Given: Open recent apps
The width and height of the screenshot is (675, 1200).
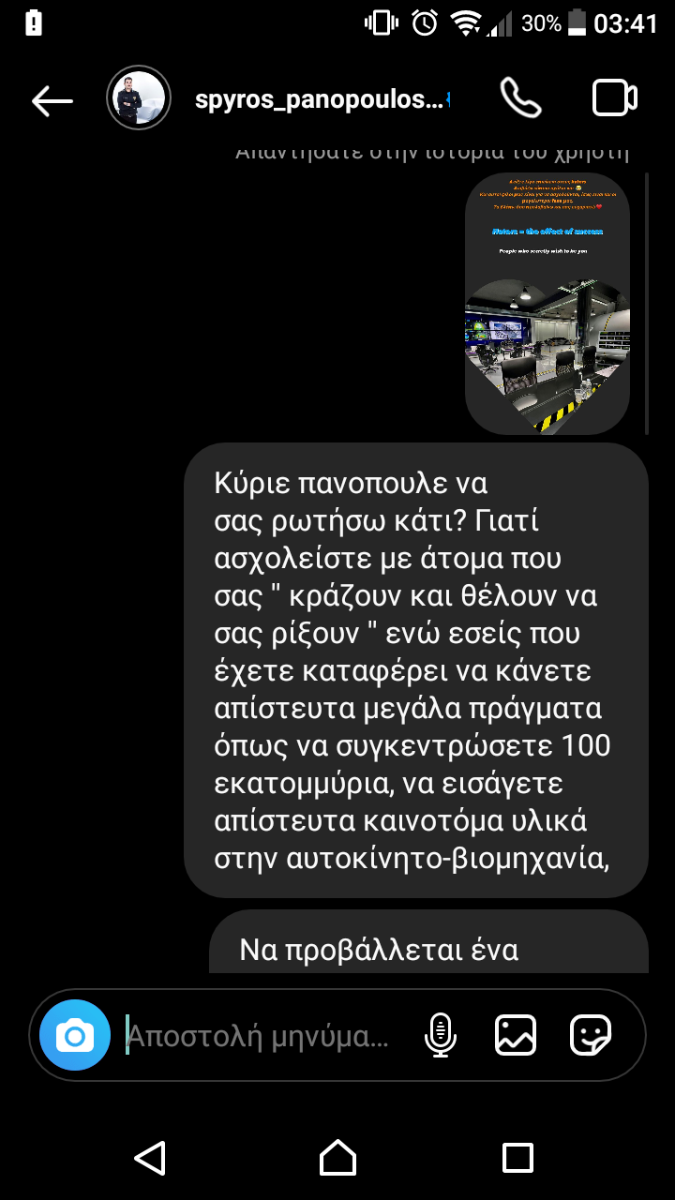Looking at the screenshot, I should (x=518, y=1158).
